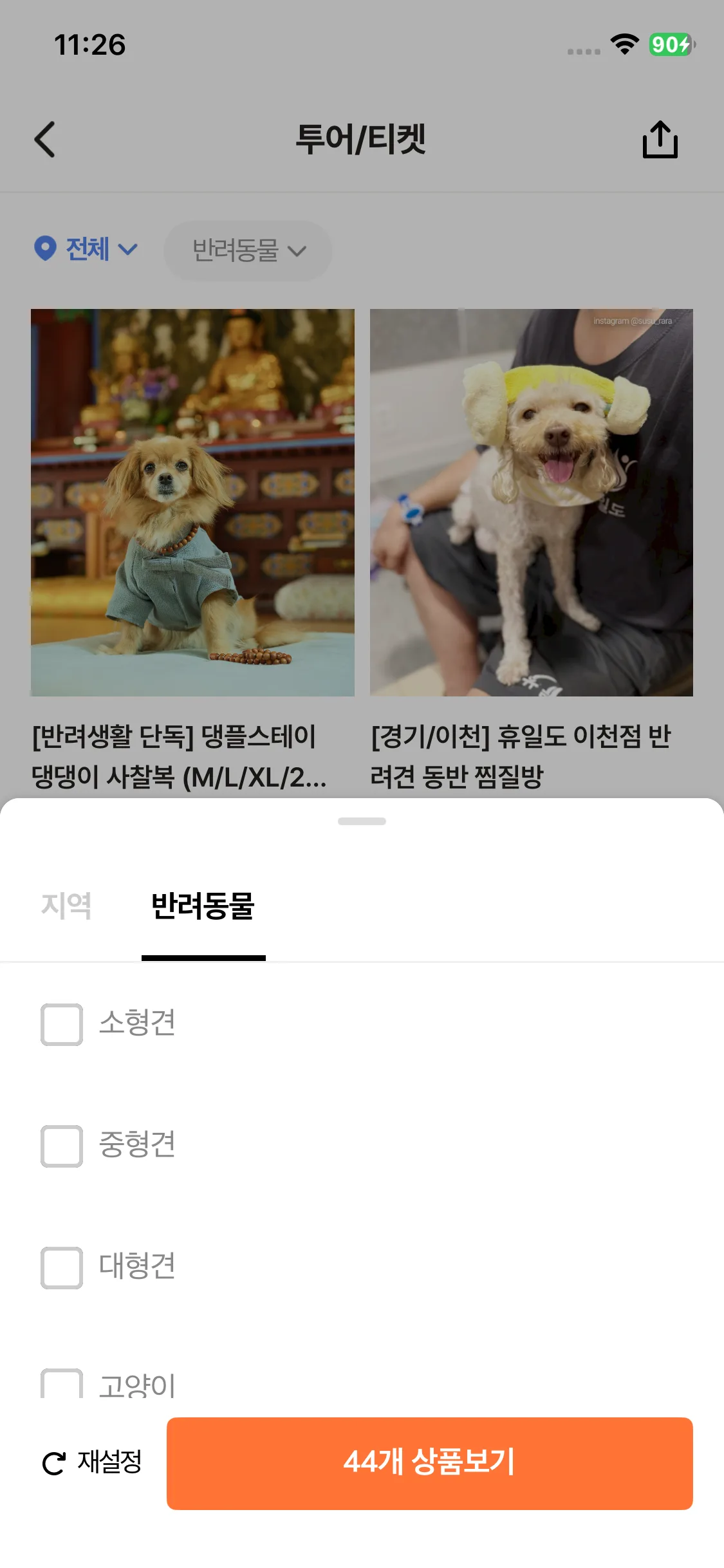Open the 전체 region dropdown
724x1568 pixels.
[x=86, y=249]
